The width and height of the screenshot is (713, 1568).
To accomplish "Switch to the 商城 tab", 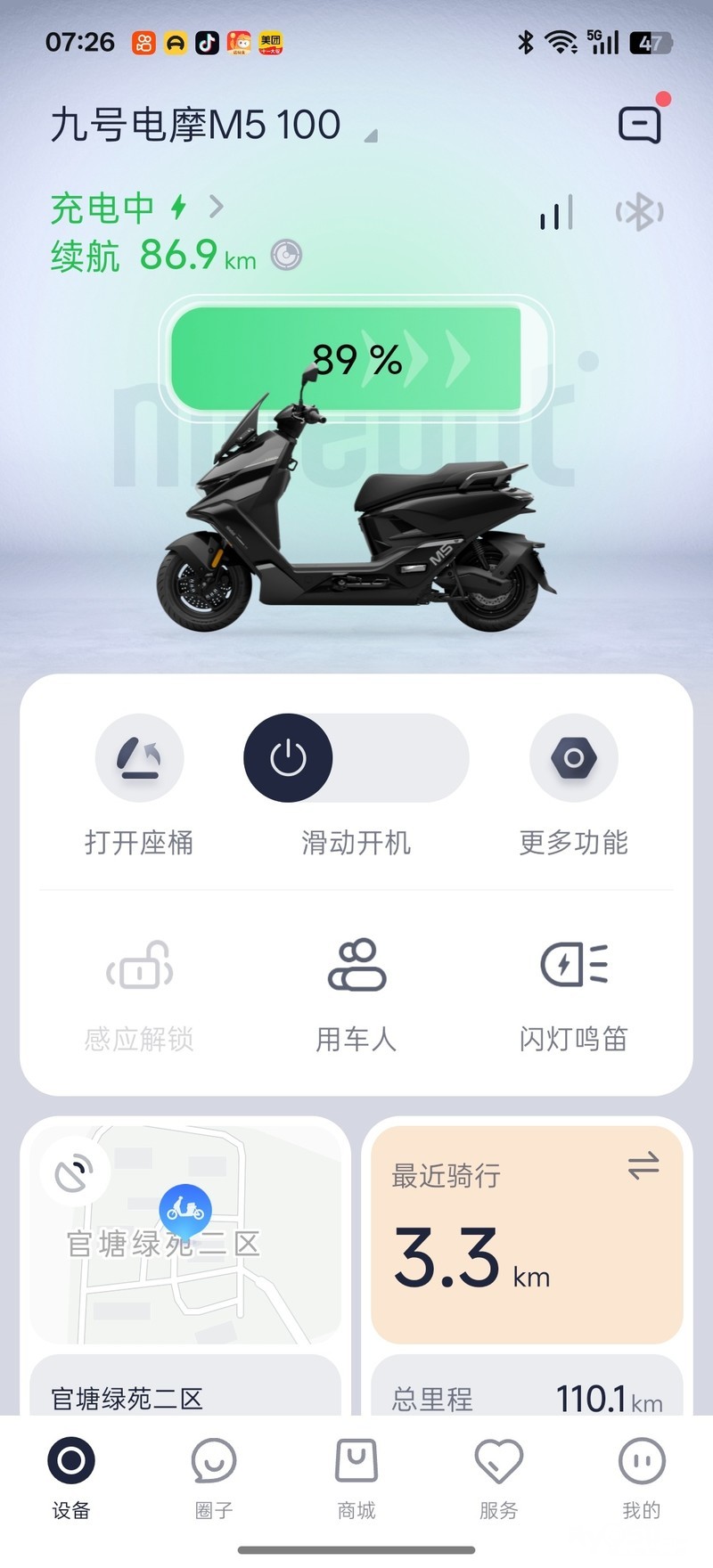I will (x=356, y=1477).
